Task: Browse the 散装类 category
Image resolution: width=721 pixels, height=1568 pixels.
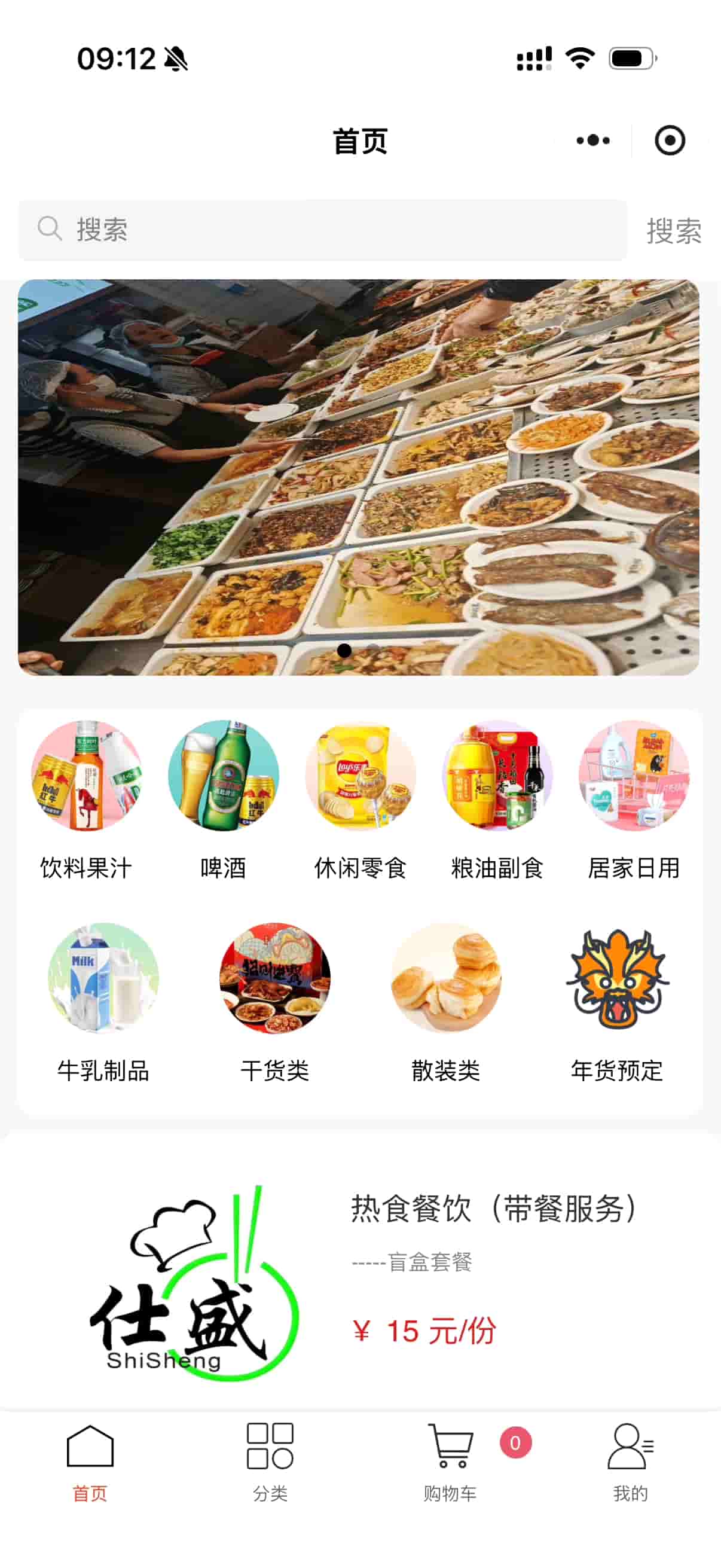Action: pos(446,1002)
